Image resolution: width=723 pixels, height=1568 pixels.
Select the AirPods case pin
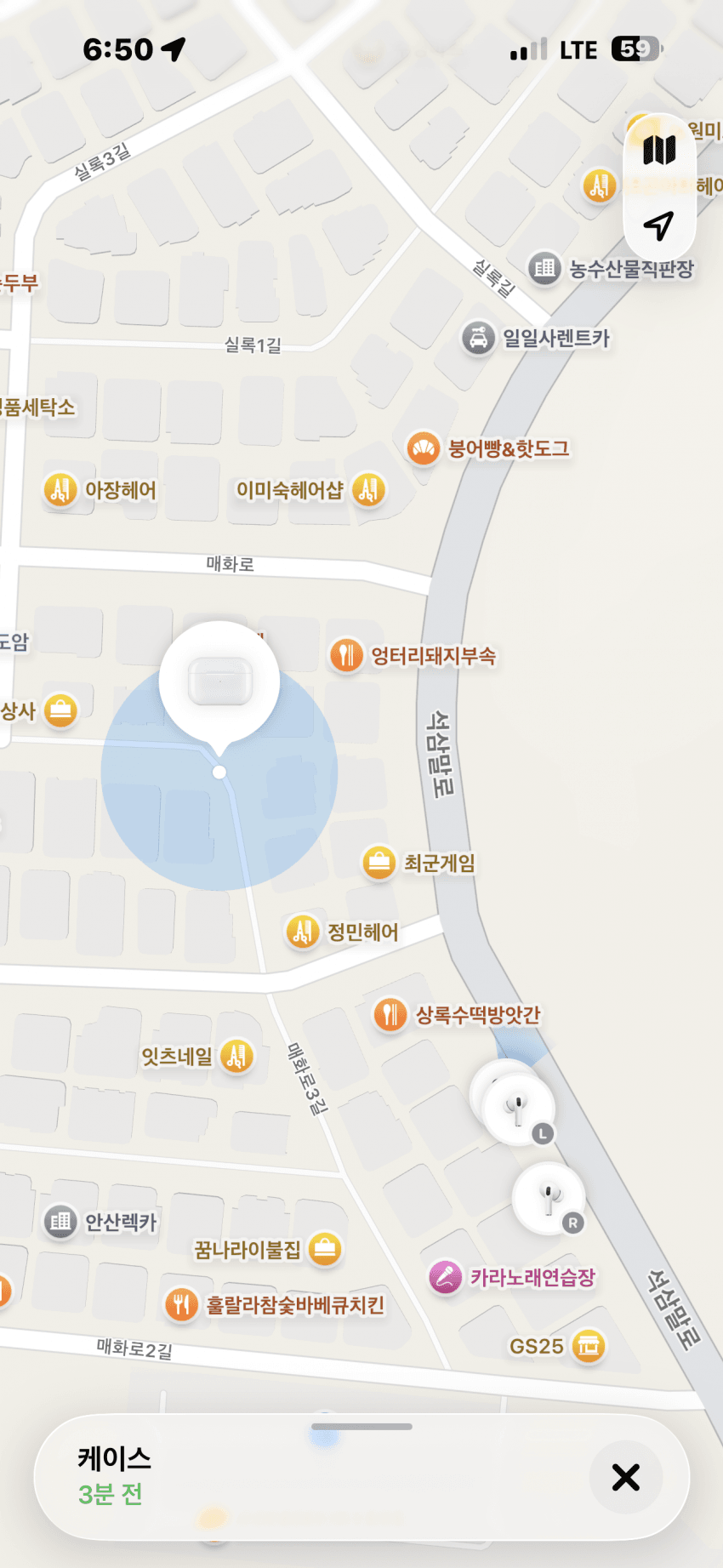tap(219, 681)
